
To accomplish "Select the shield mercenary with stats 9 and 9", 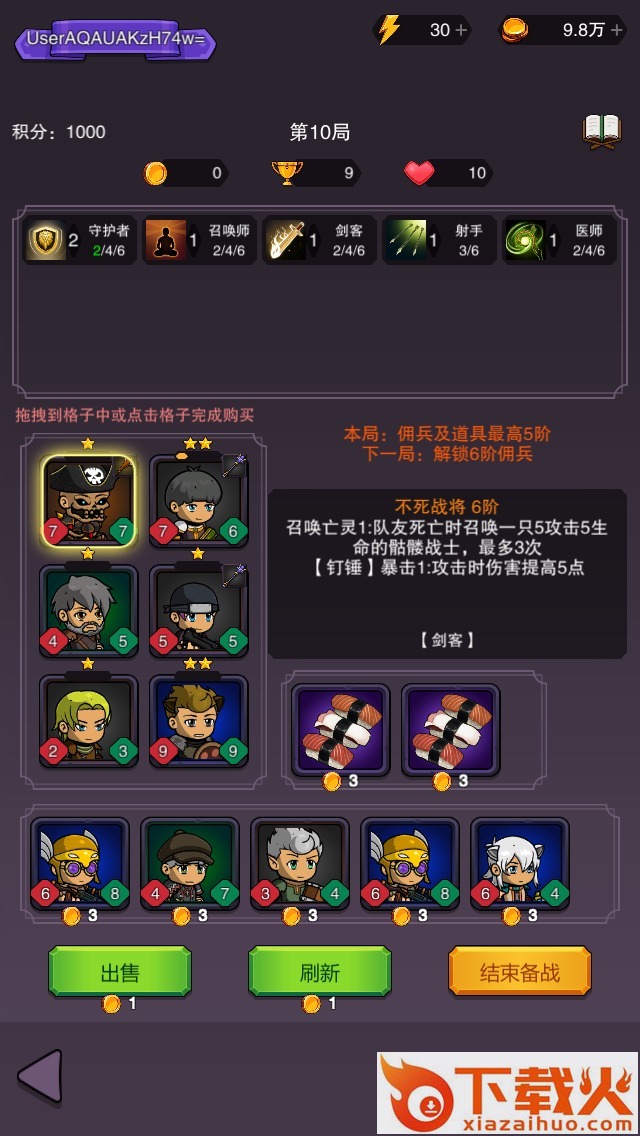I will click(199, 721).
